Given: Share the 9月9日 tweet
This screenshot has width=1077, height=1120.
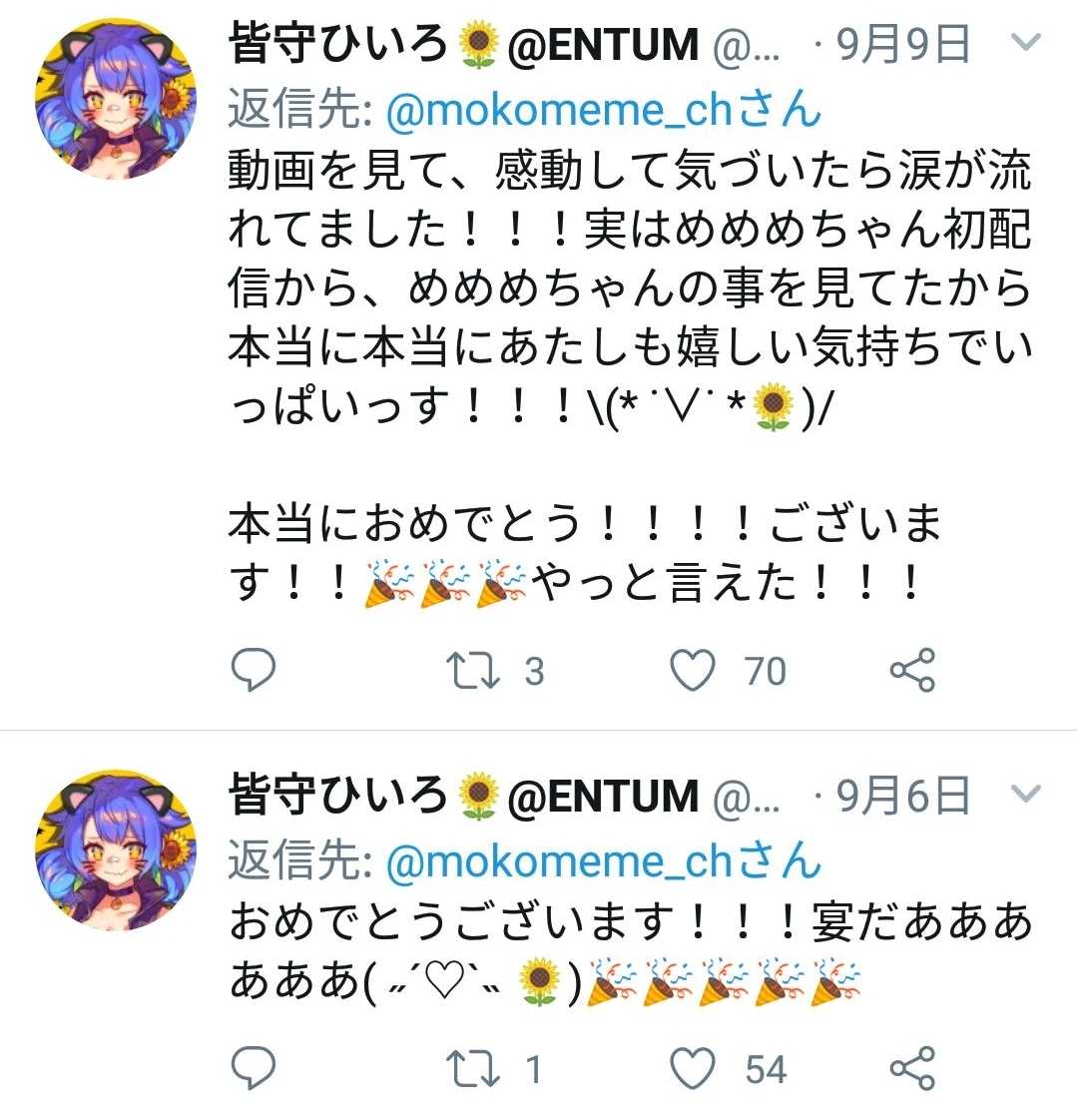Looking at the screenshot, I should (x=912, y=671).
